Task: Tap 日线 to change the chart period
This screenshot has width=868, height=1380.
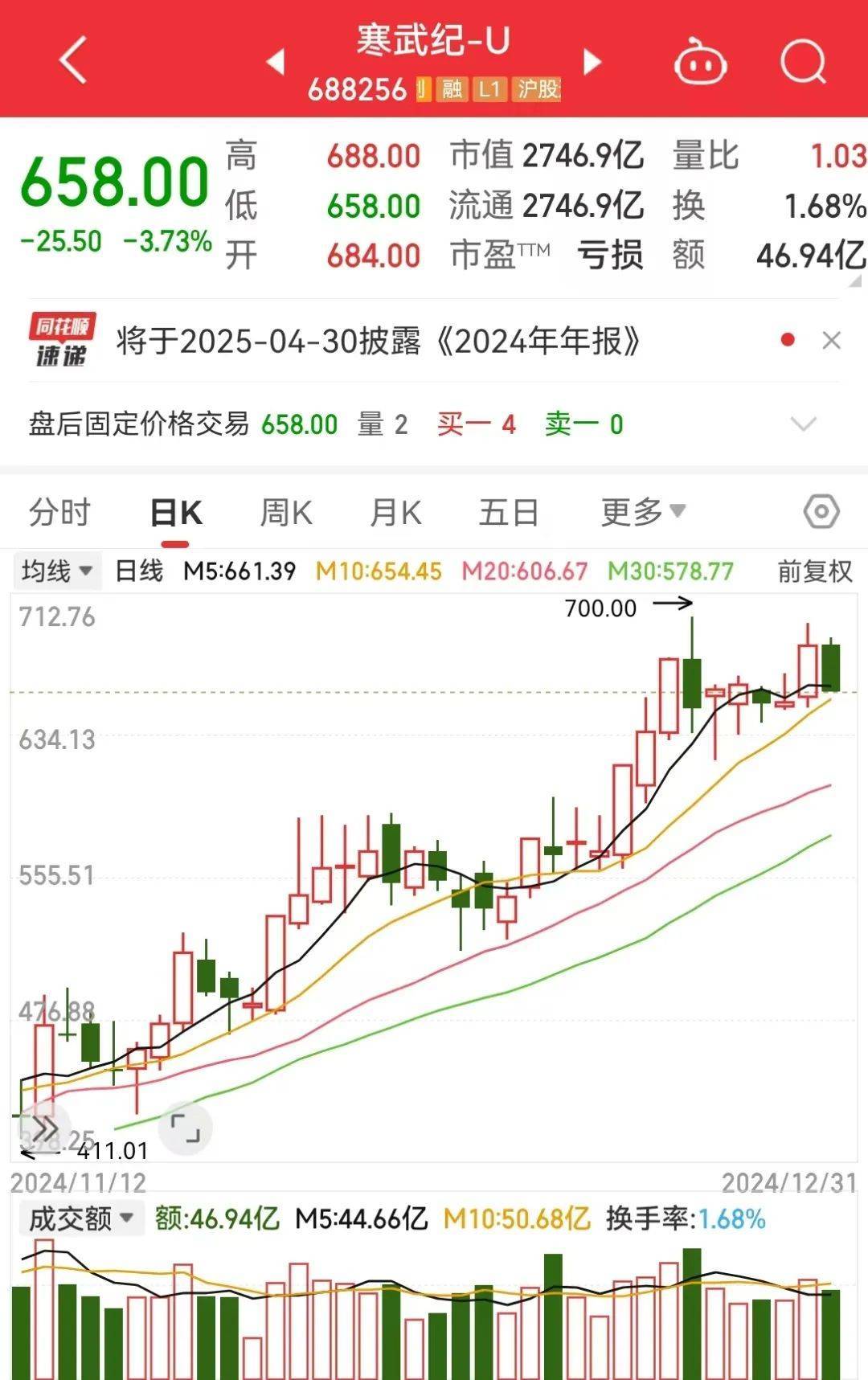Action: click(138, 571)
